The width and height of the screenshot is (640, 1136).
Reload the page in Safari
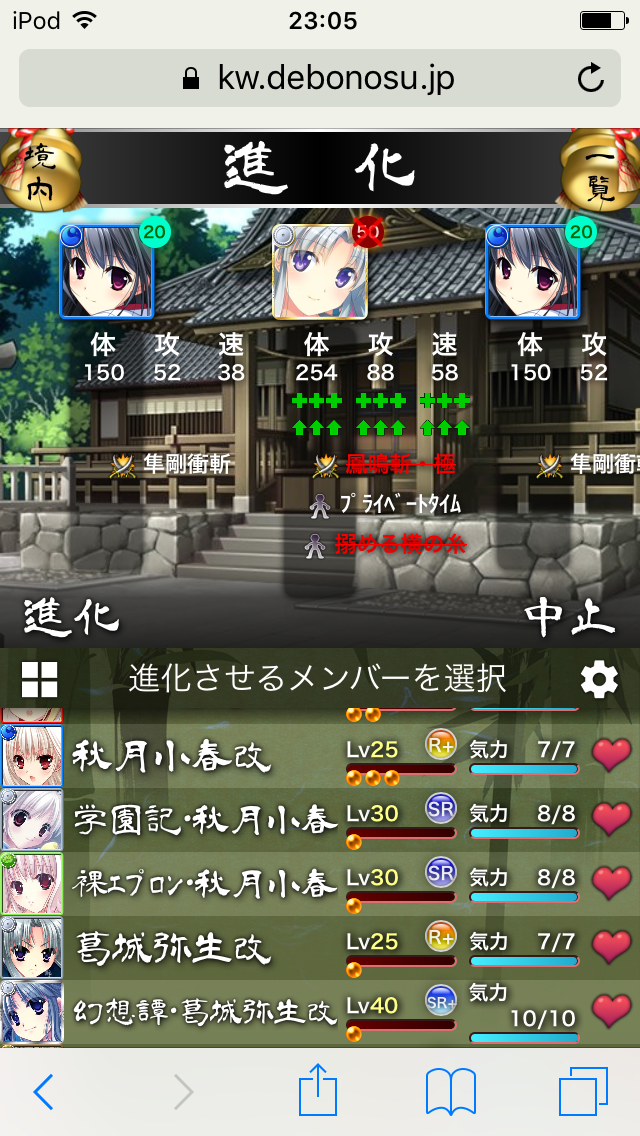590,79
